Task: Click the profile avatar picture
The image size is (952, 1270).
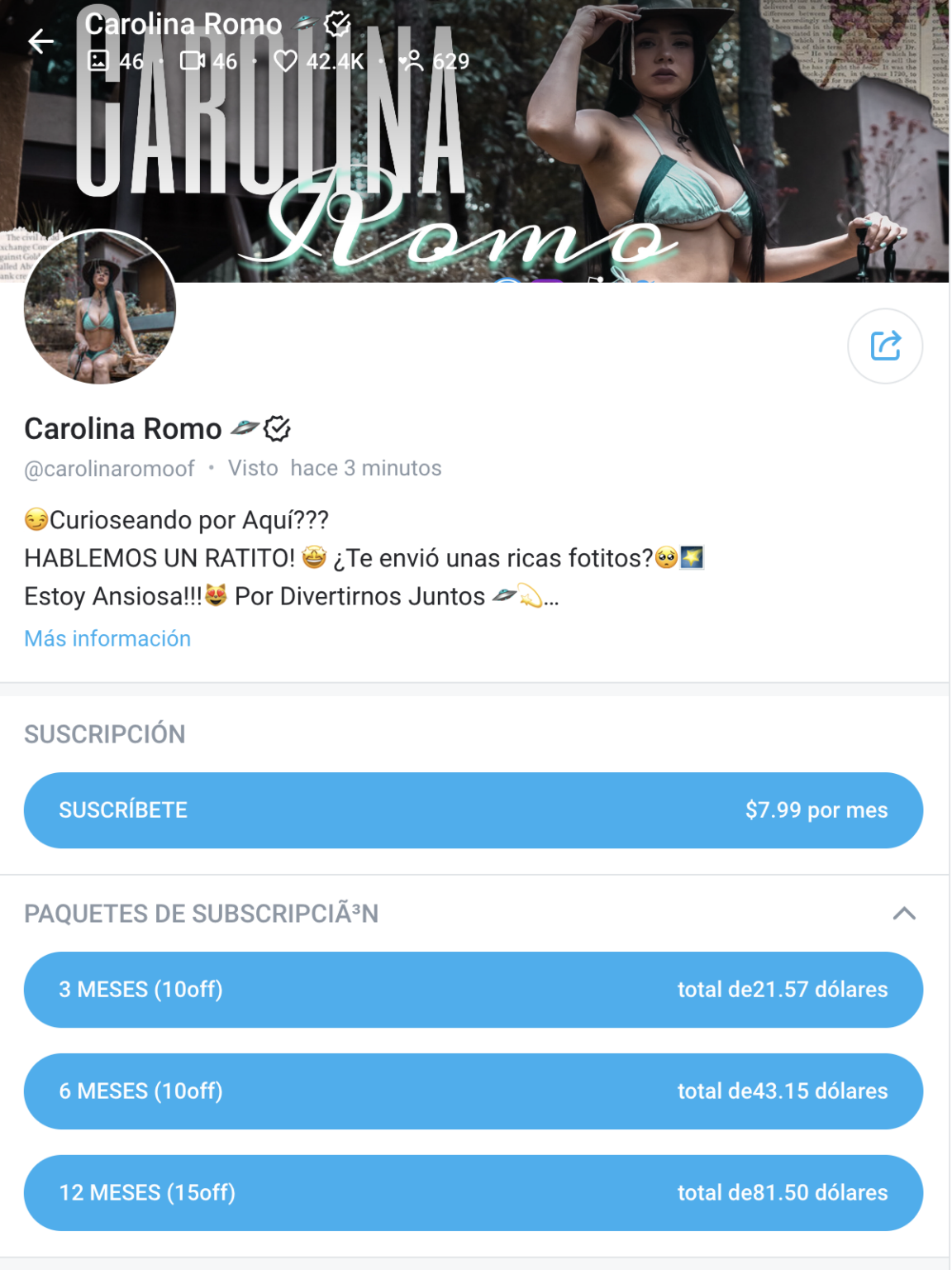Action: (x=97, y=308)
